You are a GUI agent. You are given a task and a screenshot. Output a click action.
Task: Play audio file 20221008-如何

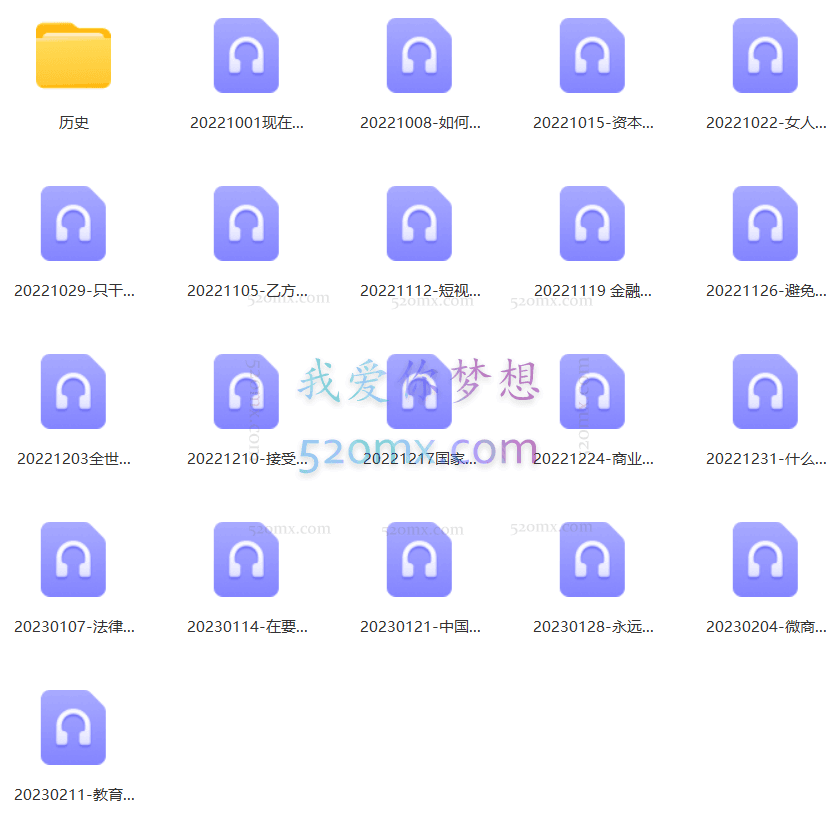(x=419, y=56)
